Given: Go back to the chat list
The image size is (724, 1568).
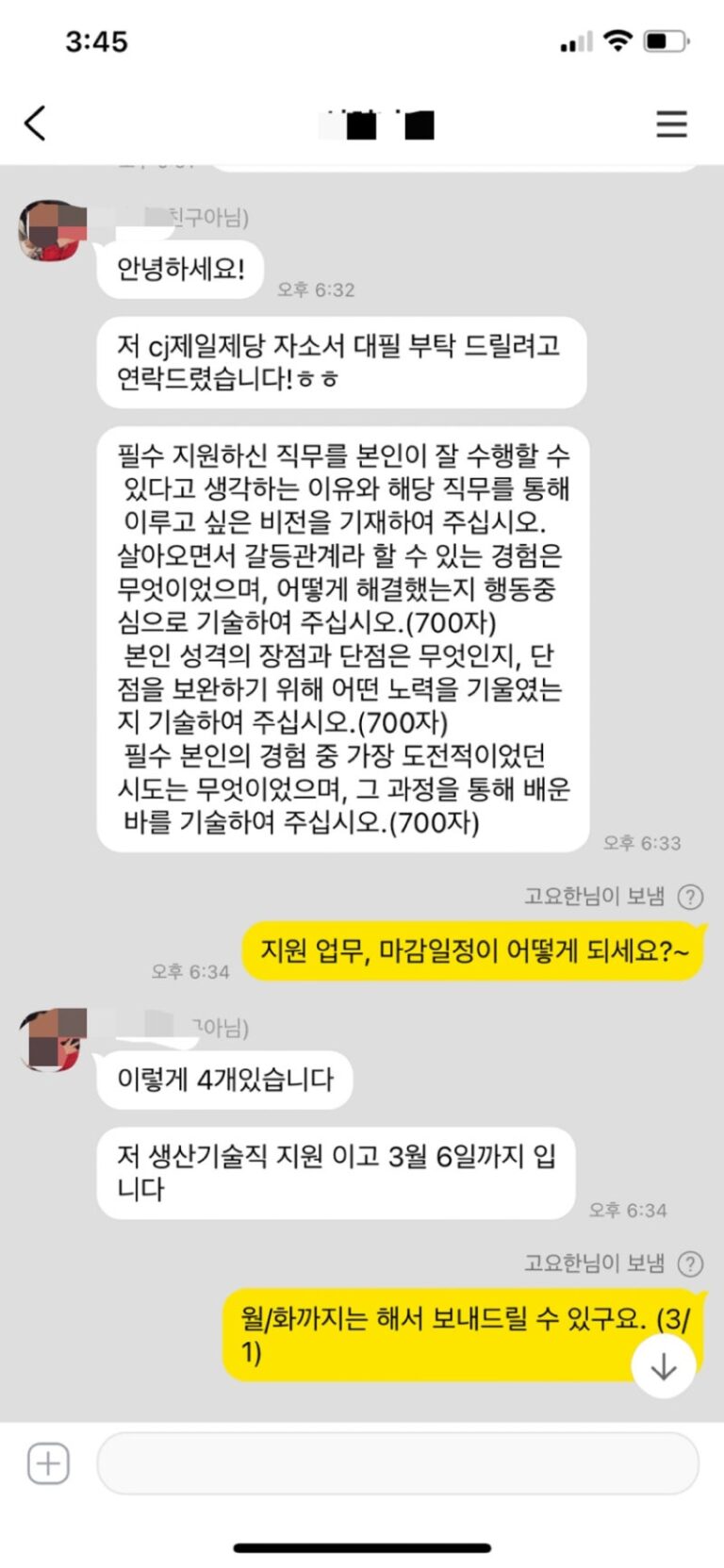Looking at the screenshot, I should pyautogui.click(x=35, y=124).
